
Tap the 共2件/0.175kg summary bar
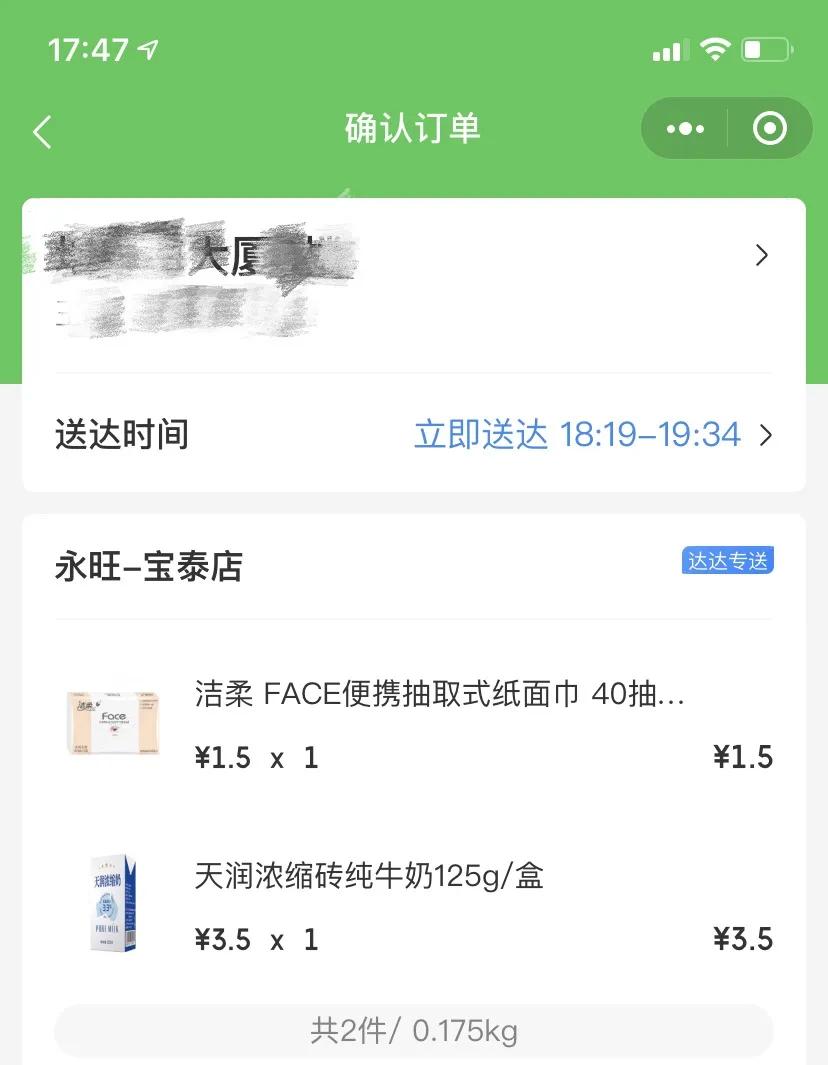click(x=413, y=1030)
